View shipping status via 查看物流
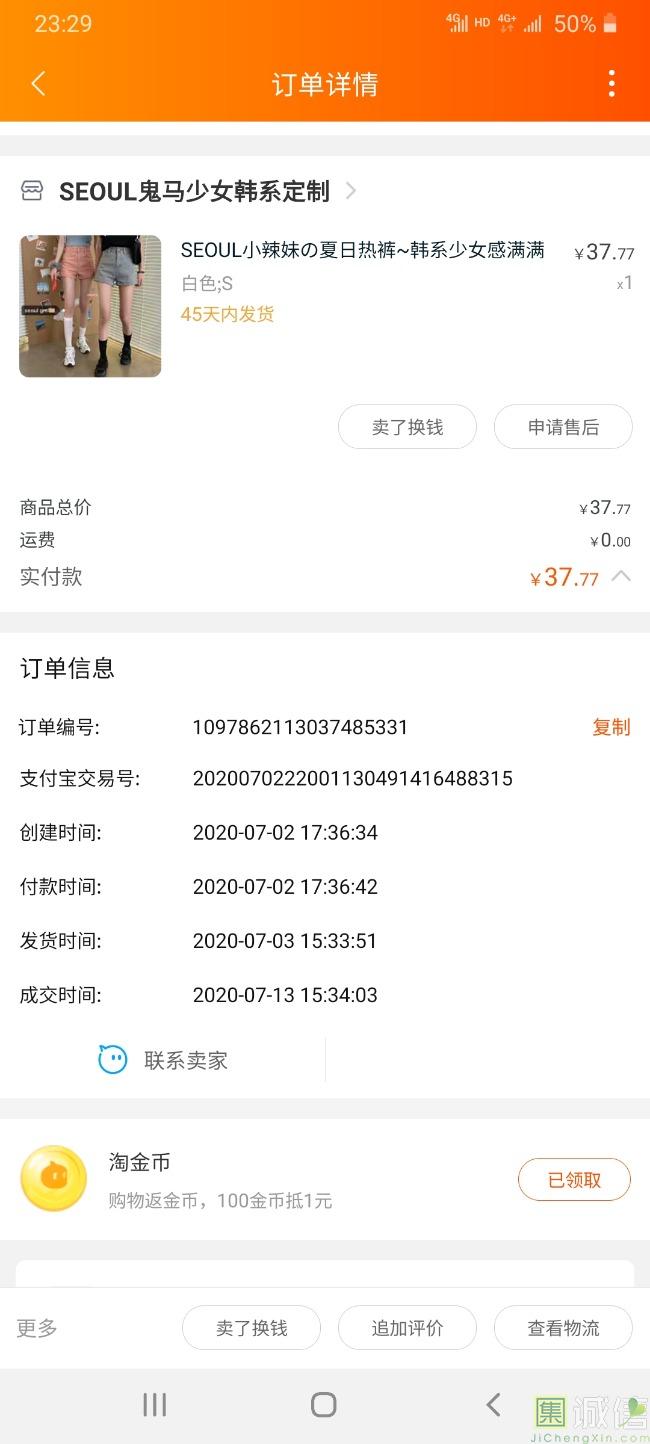The image size is (650, 1444). [563, 1328]
